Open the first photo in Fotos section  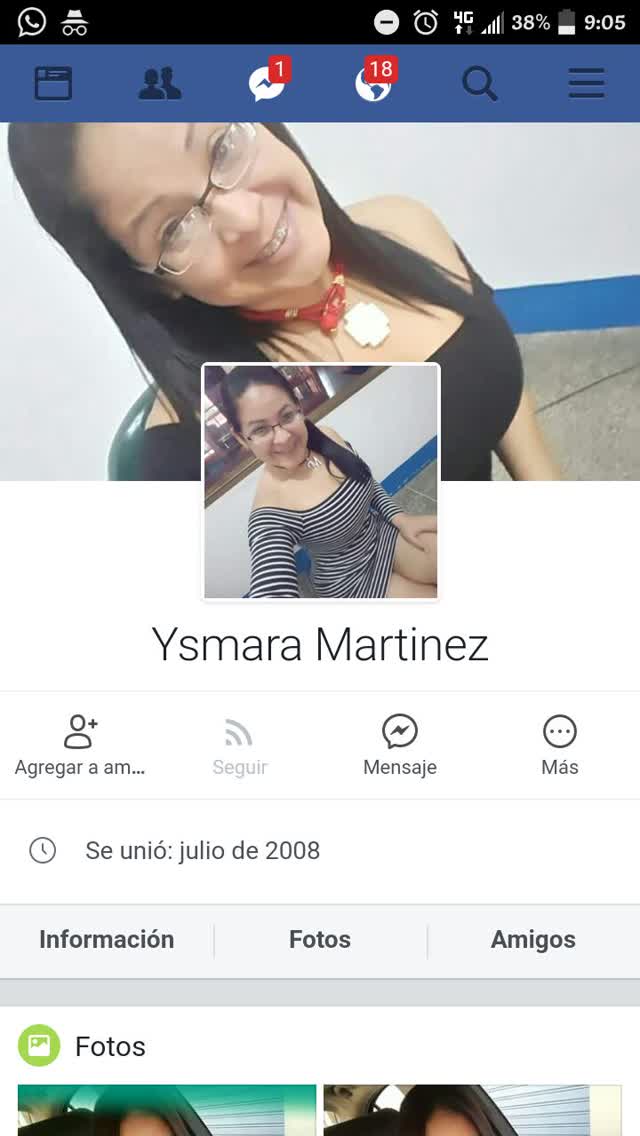167,1110
